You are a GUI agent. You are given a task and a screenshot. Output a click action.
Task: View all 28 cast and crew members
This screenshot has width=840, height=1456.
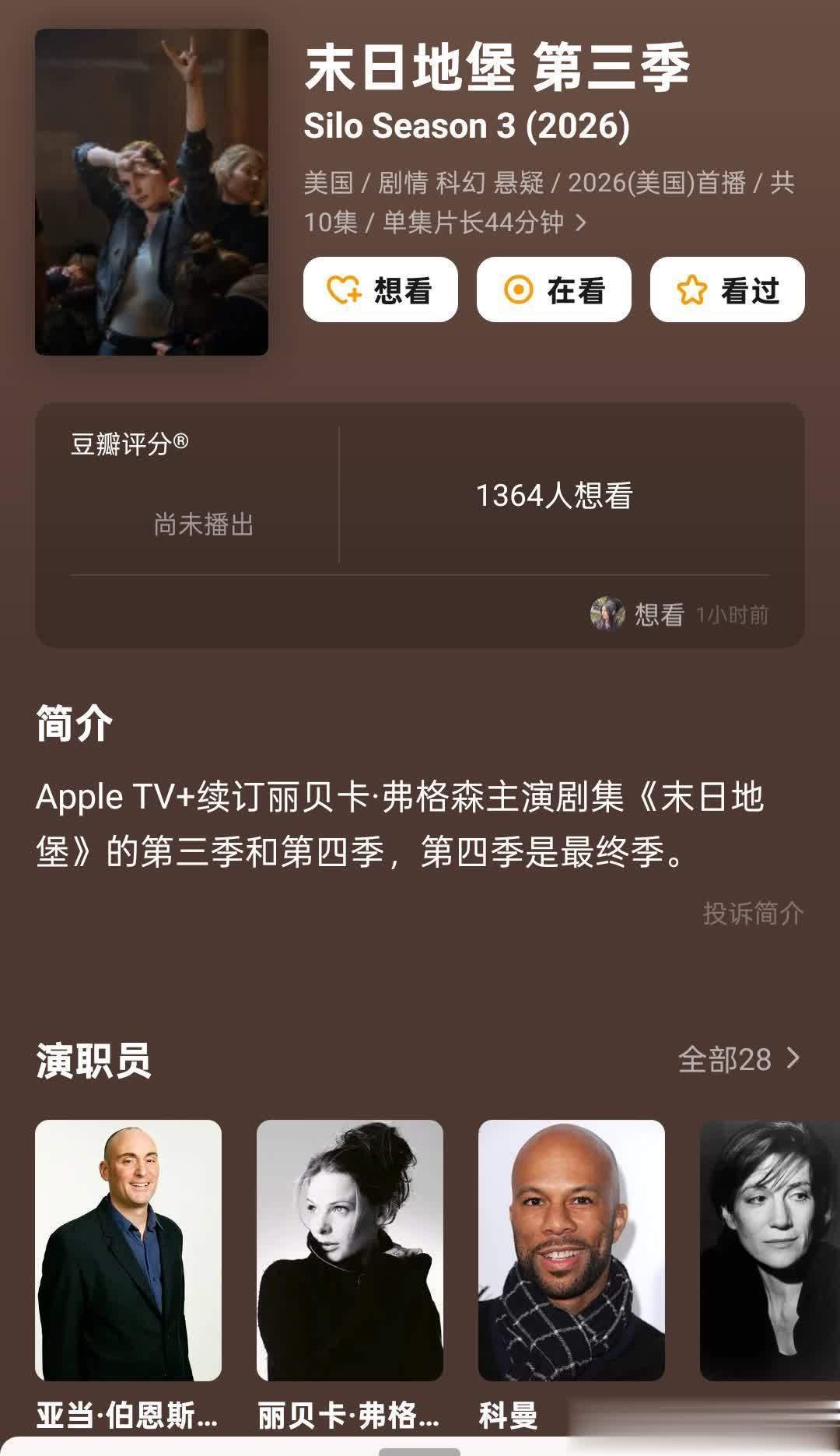tap(738, 1059)
